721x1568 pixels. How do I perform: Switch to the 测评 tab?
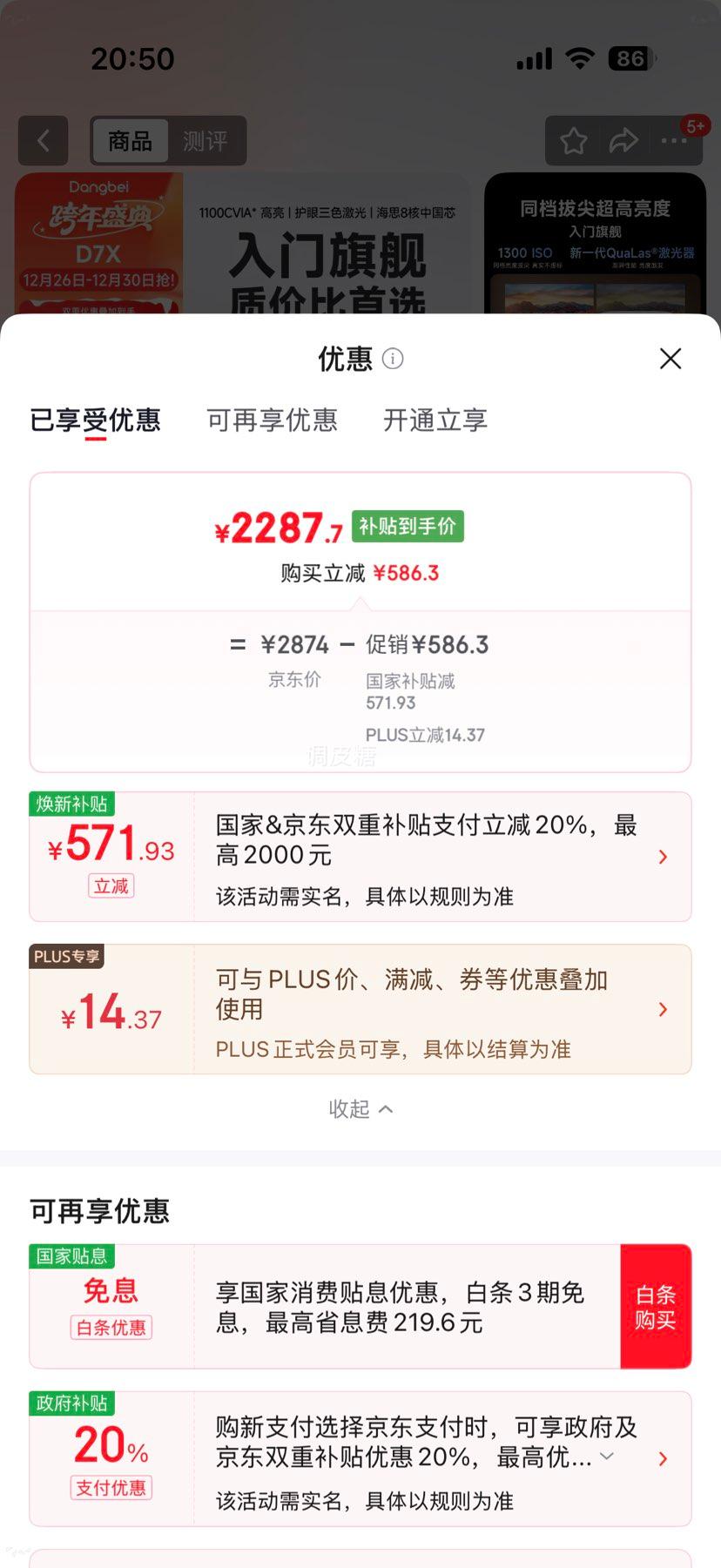coord(206,140)
